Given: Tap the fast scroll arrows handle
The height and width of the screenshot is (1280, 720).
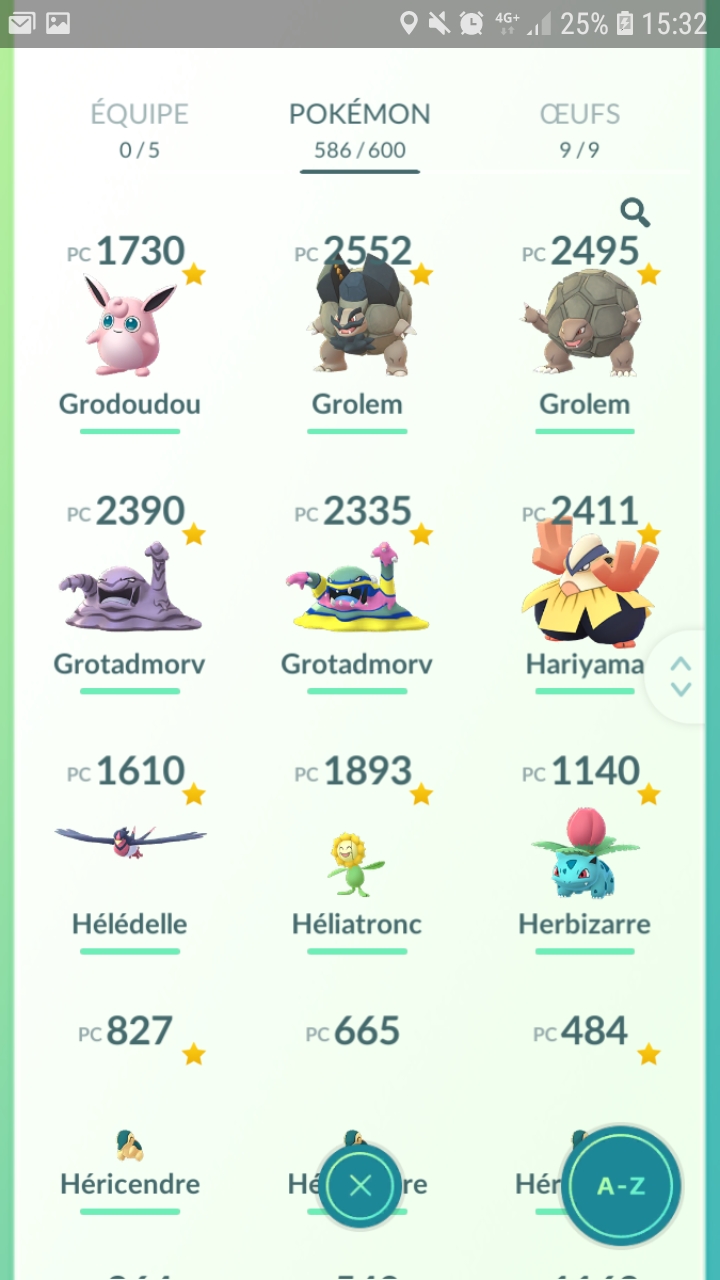Looking at the screenshot, I should (681, 677).
